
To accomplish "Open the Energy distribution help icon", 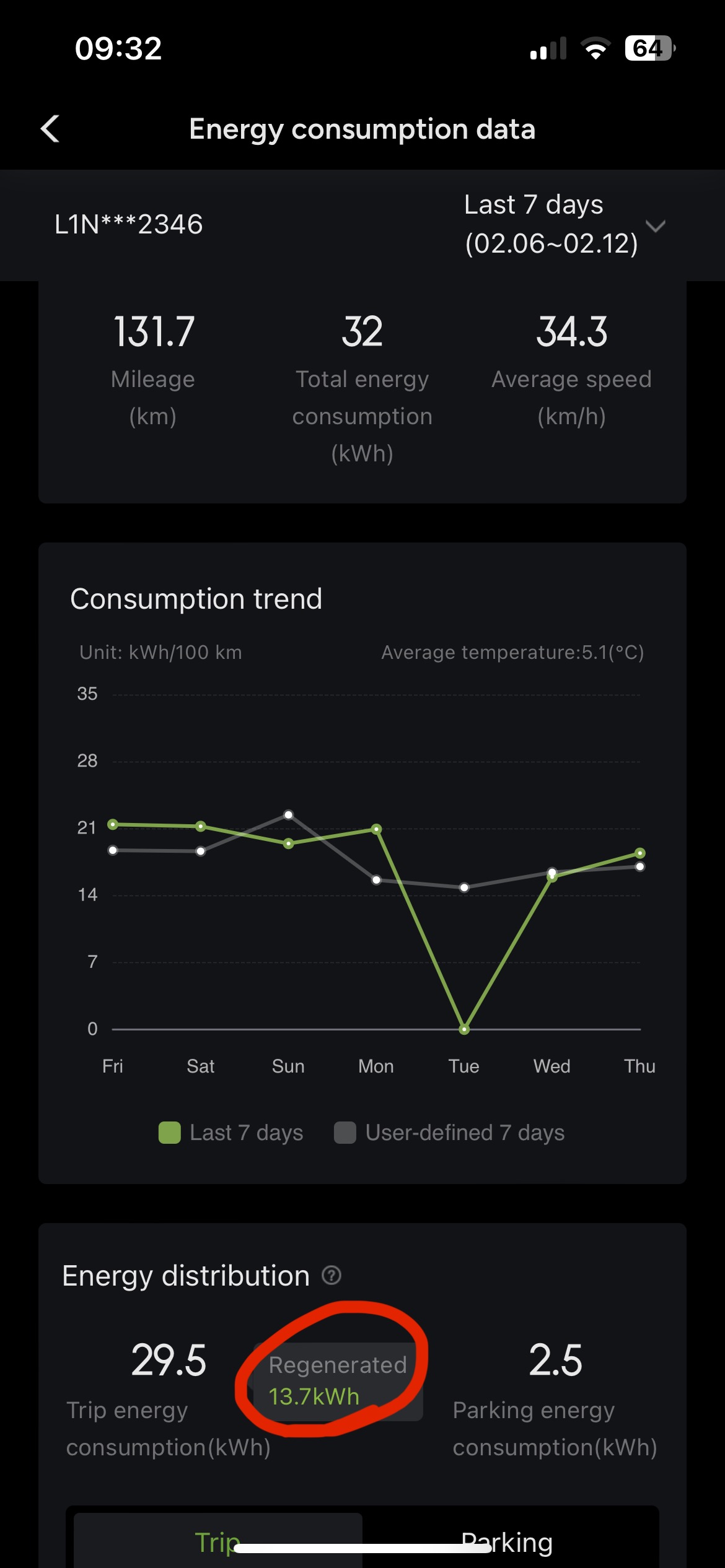I will tap(332, 1276).
